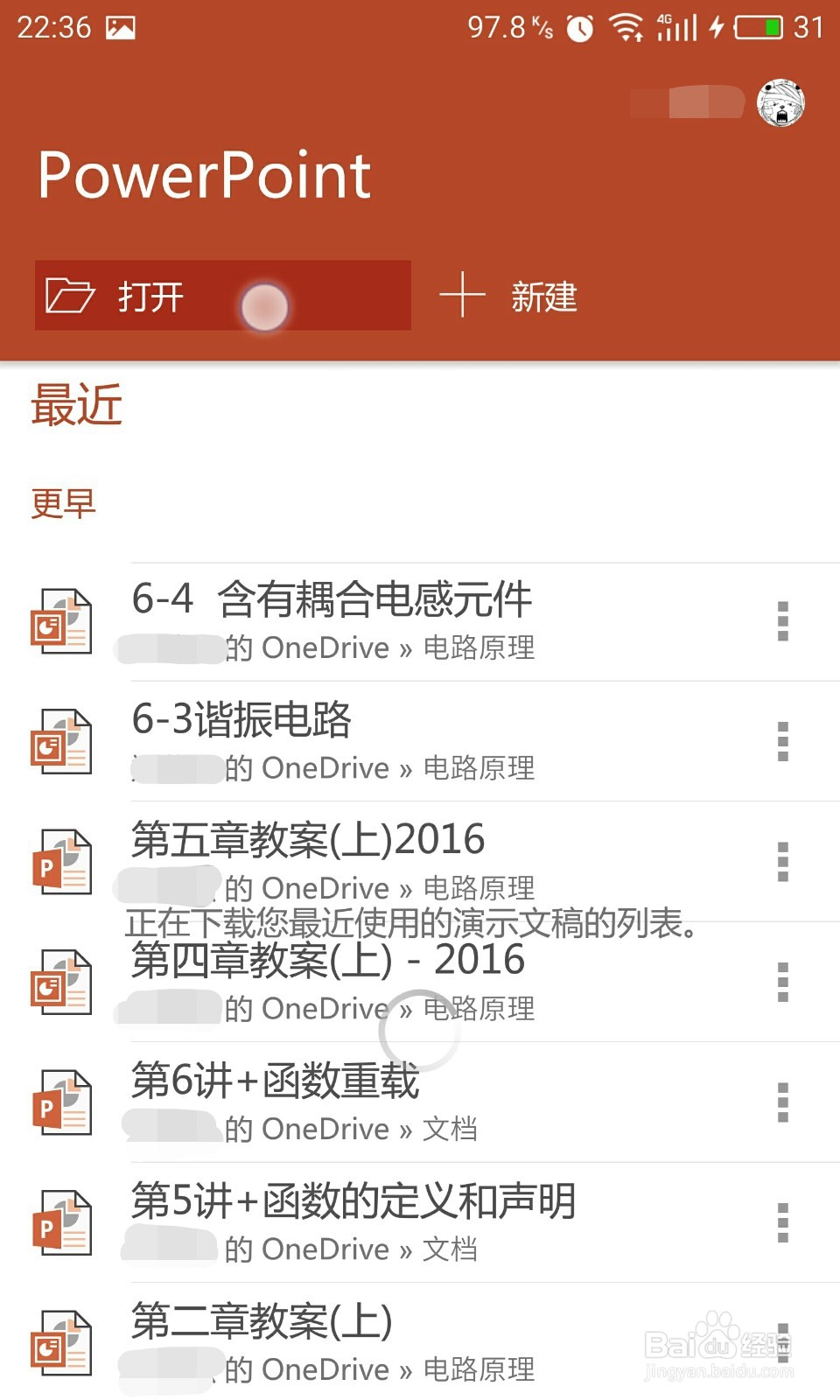Show more options for 第5讲+函数的定义和声明
This screenshot has width=840, height=1400.
tap(783, 1223)
